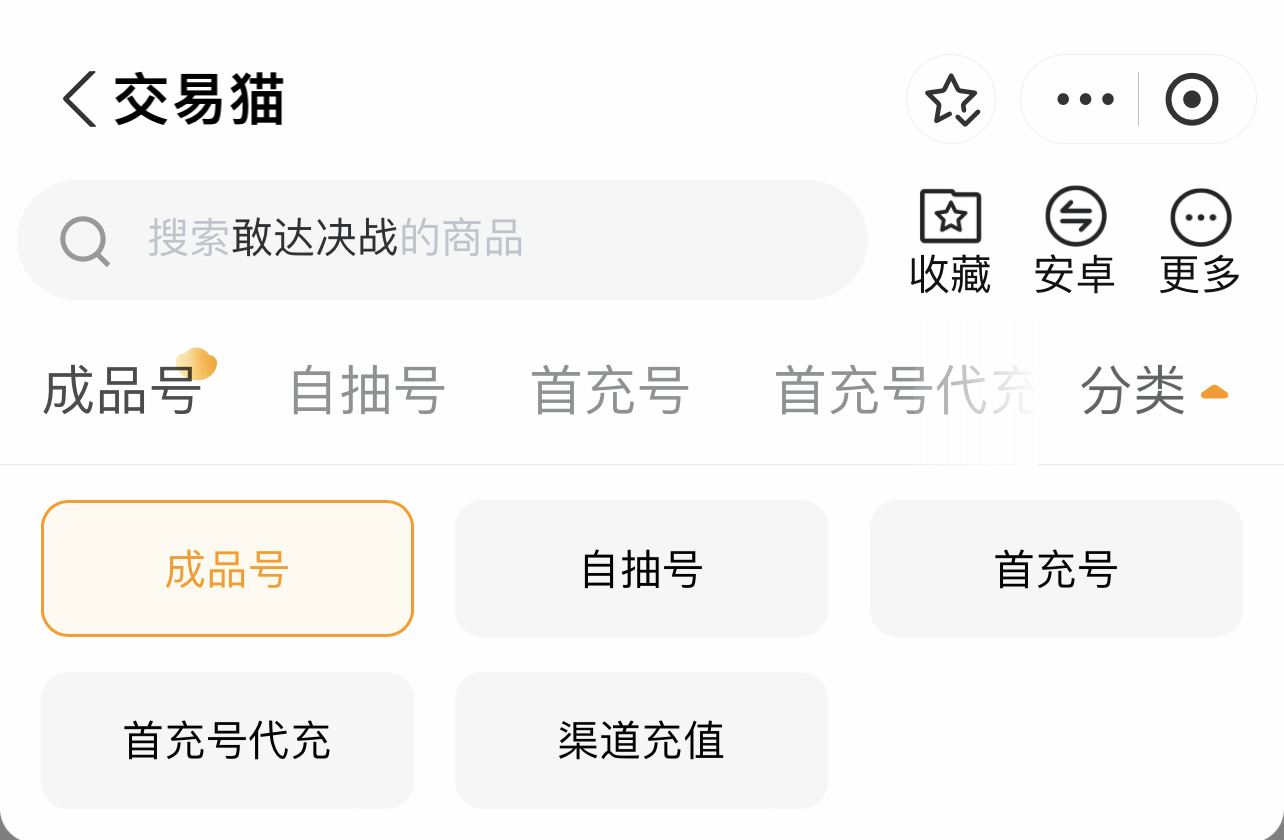This screenshot has width=1284, height=840.
Task: Switch to 首充号 top tab
Action: click(x=609, y=391)
